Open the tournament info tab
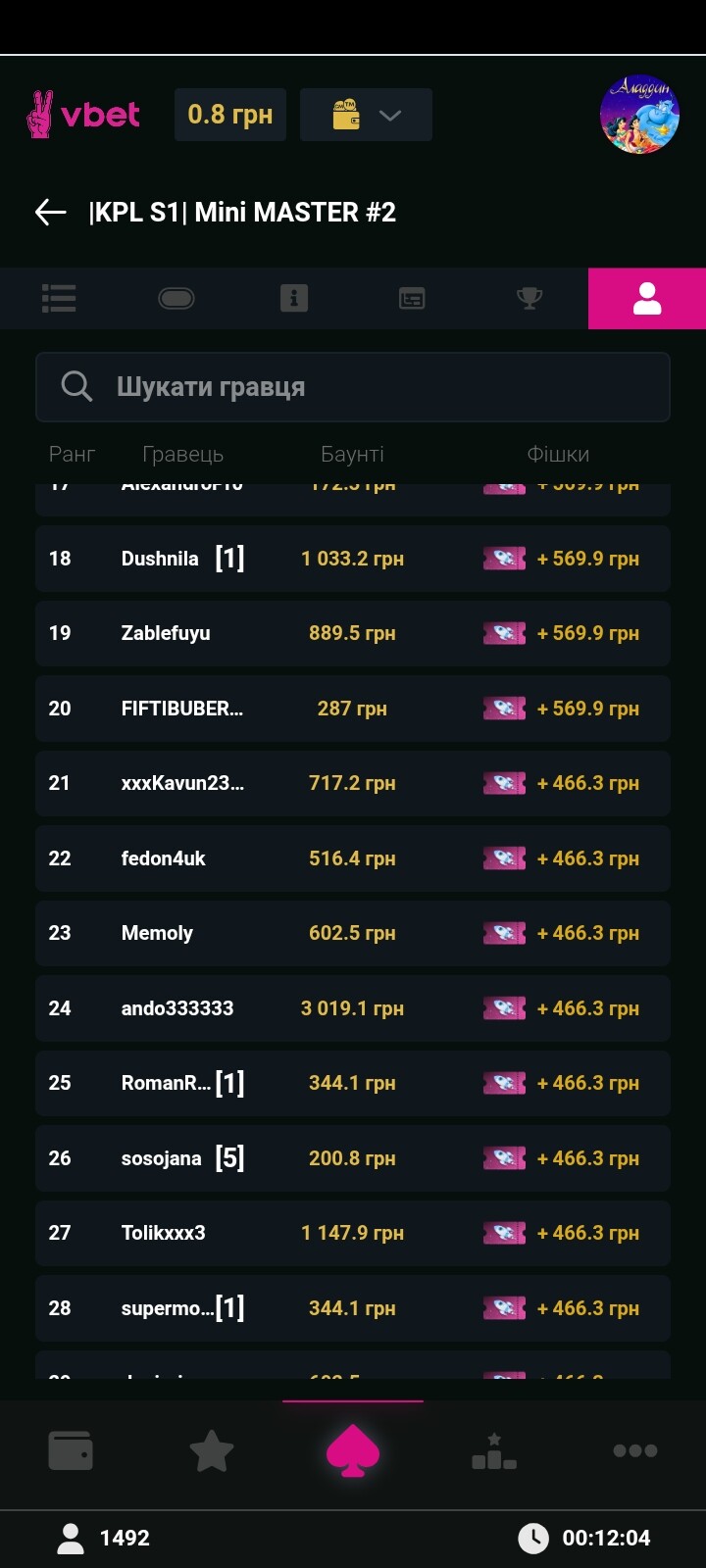The width and height of the screenshot is (706, 1568). click(x=294, y=298)
